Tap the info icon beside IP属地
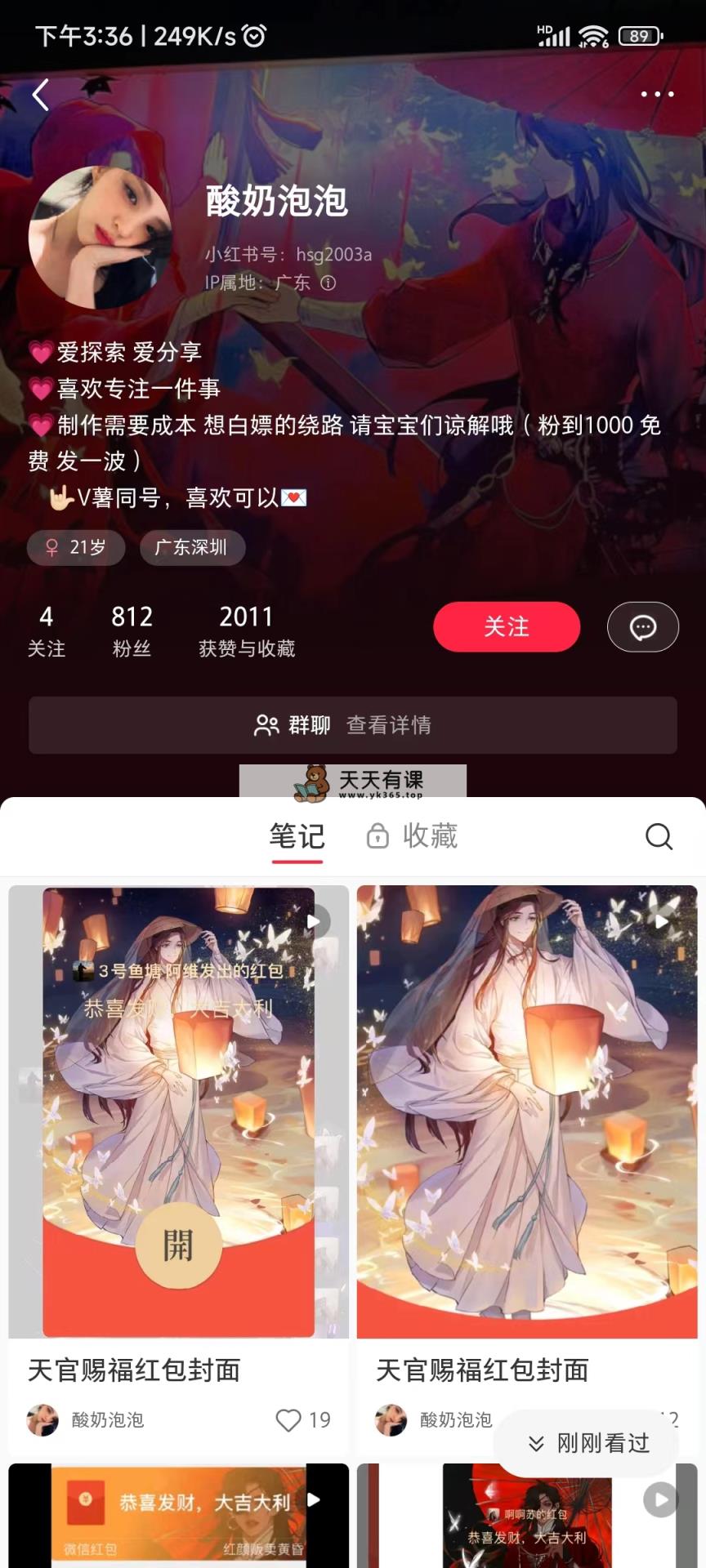Viewport: 706px width, 1568px height. point(328,283)
